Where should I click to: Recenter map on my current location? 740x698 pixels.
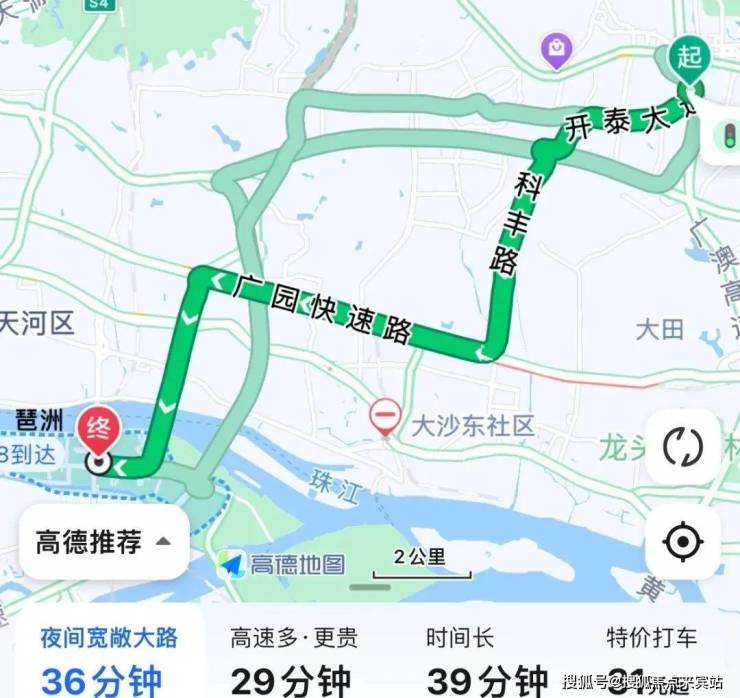click(x=682, y=541)
